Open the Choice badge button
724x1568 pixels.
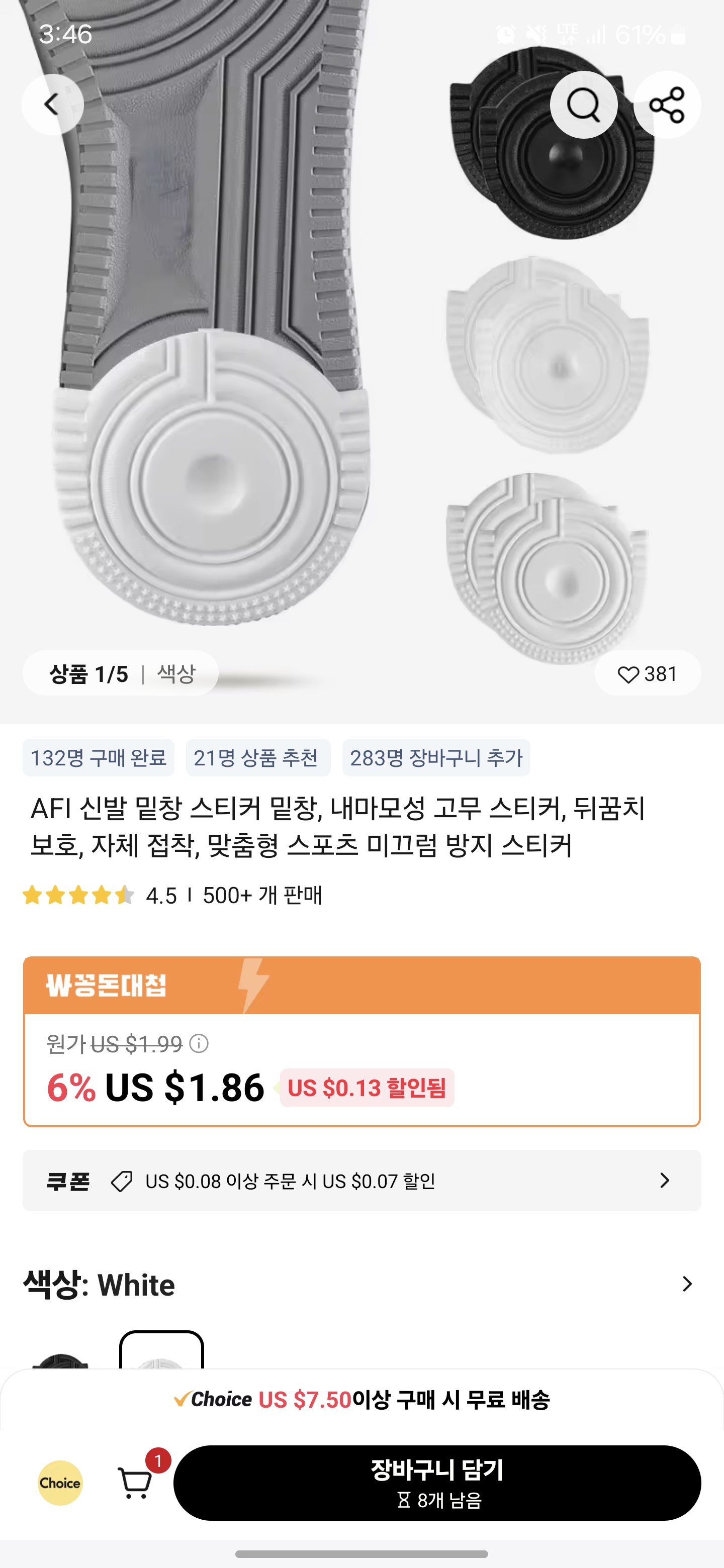[60, 1483]
